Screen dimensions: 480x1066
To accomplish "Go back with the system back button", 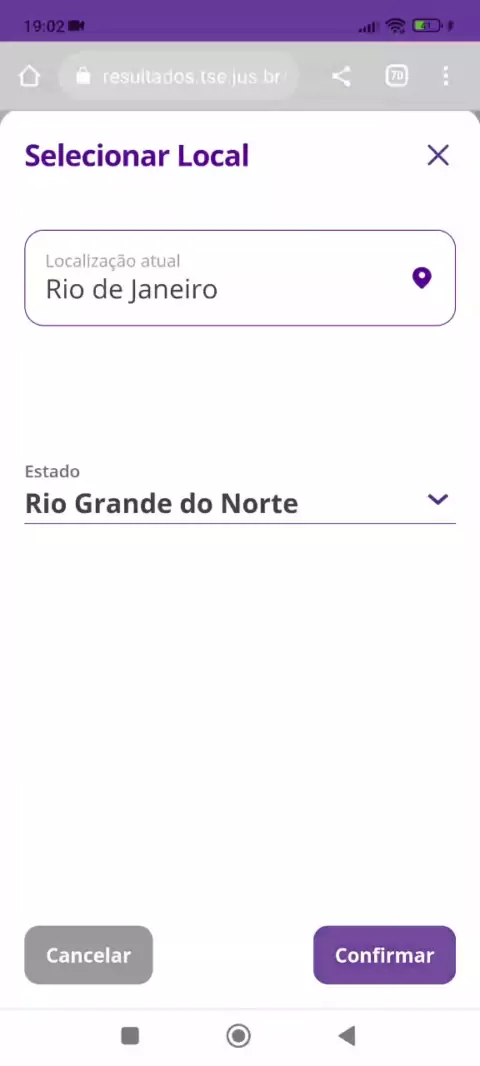I will pos(347,1035).
